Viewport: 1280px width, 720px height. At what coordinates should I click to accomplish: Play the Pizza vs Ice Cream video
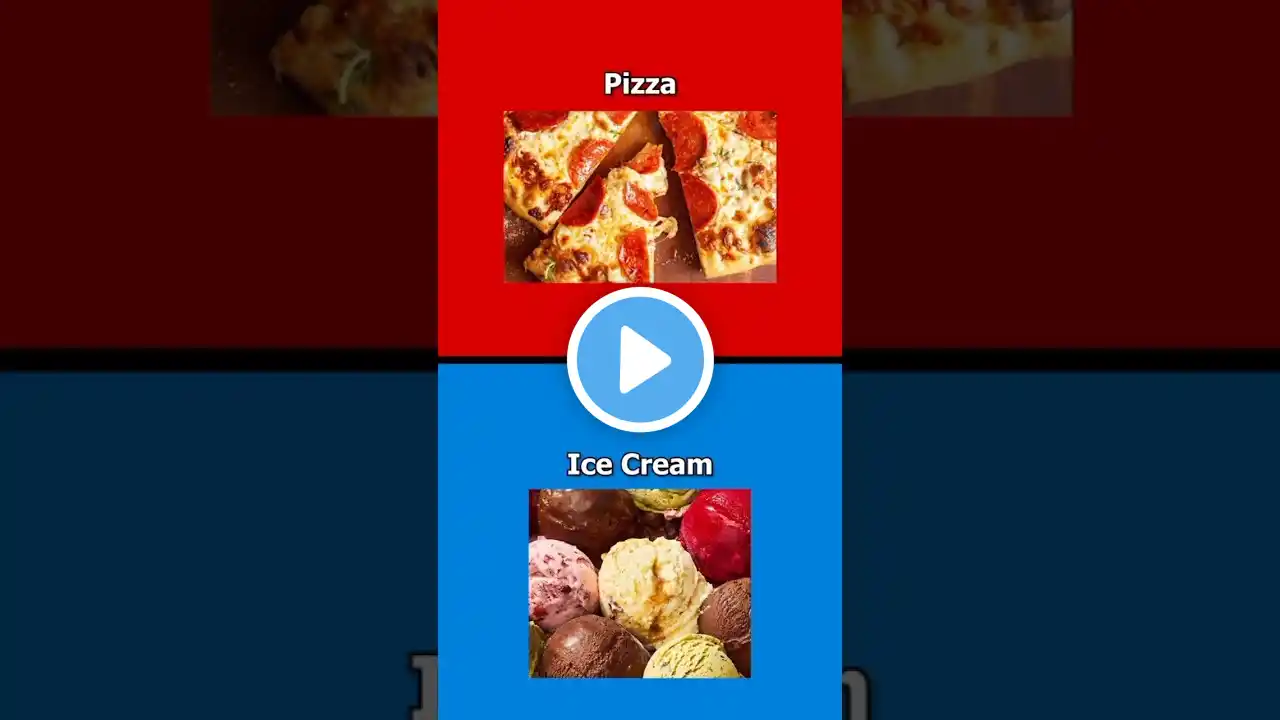coord(640,360)
